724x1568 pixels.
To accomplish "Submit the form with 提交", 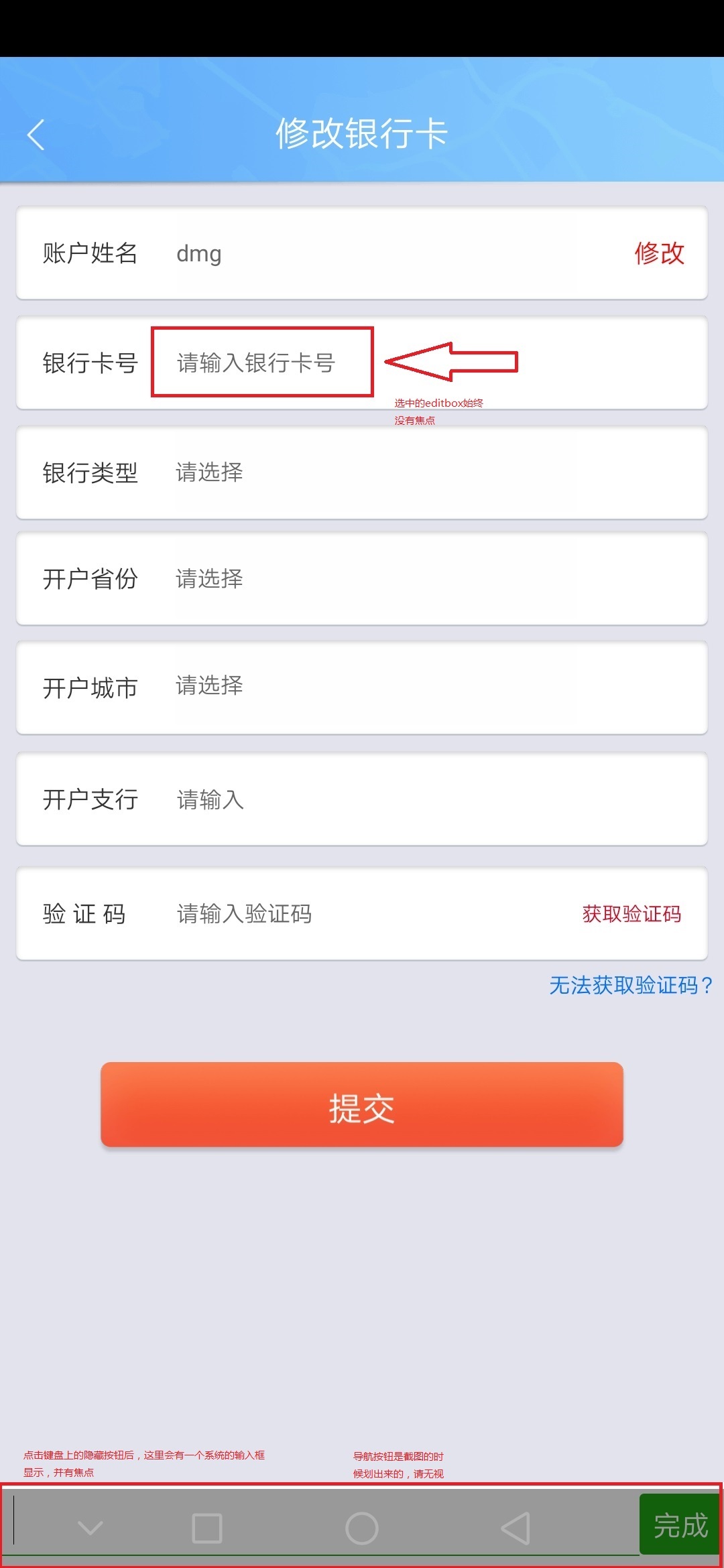I will (362, 1105).
